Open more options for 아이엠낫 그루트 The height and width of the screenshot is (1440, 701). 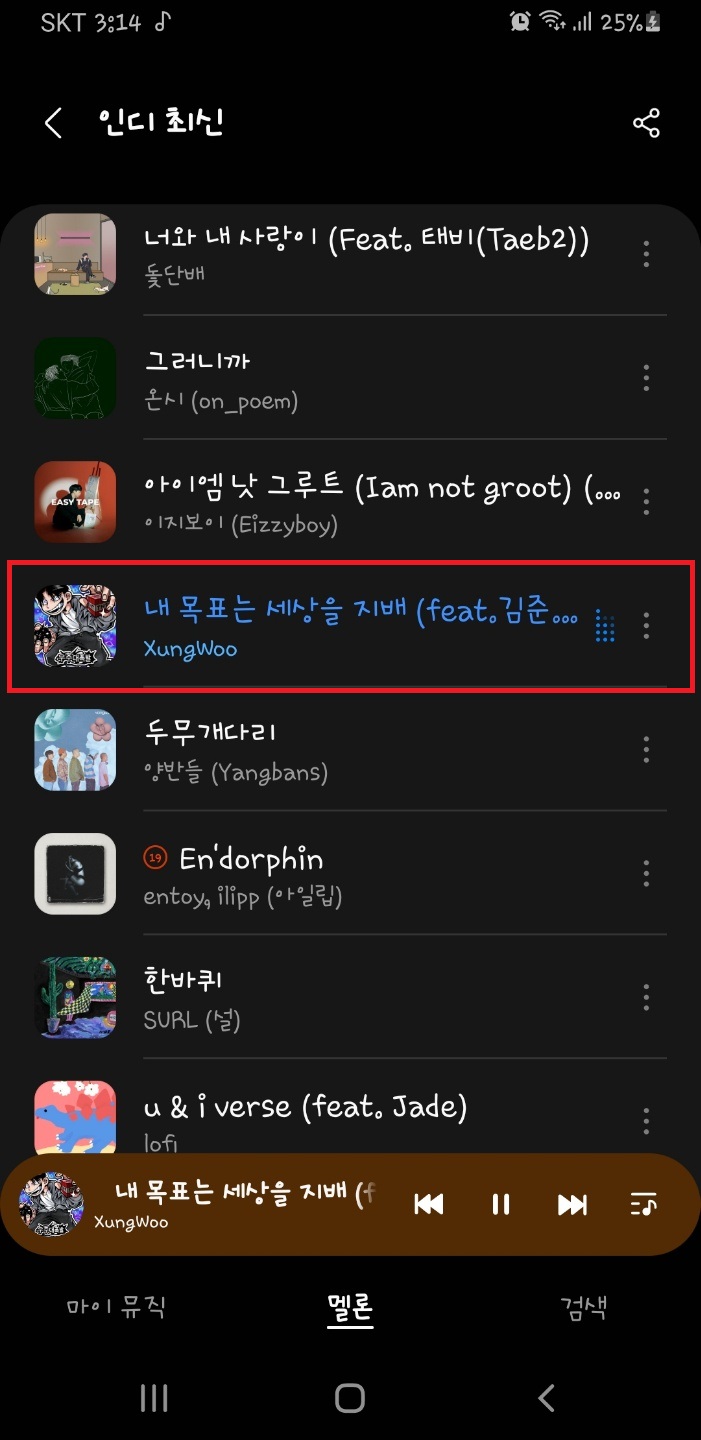[646, 502]
